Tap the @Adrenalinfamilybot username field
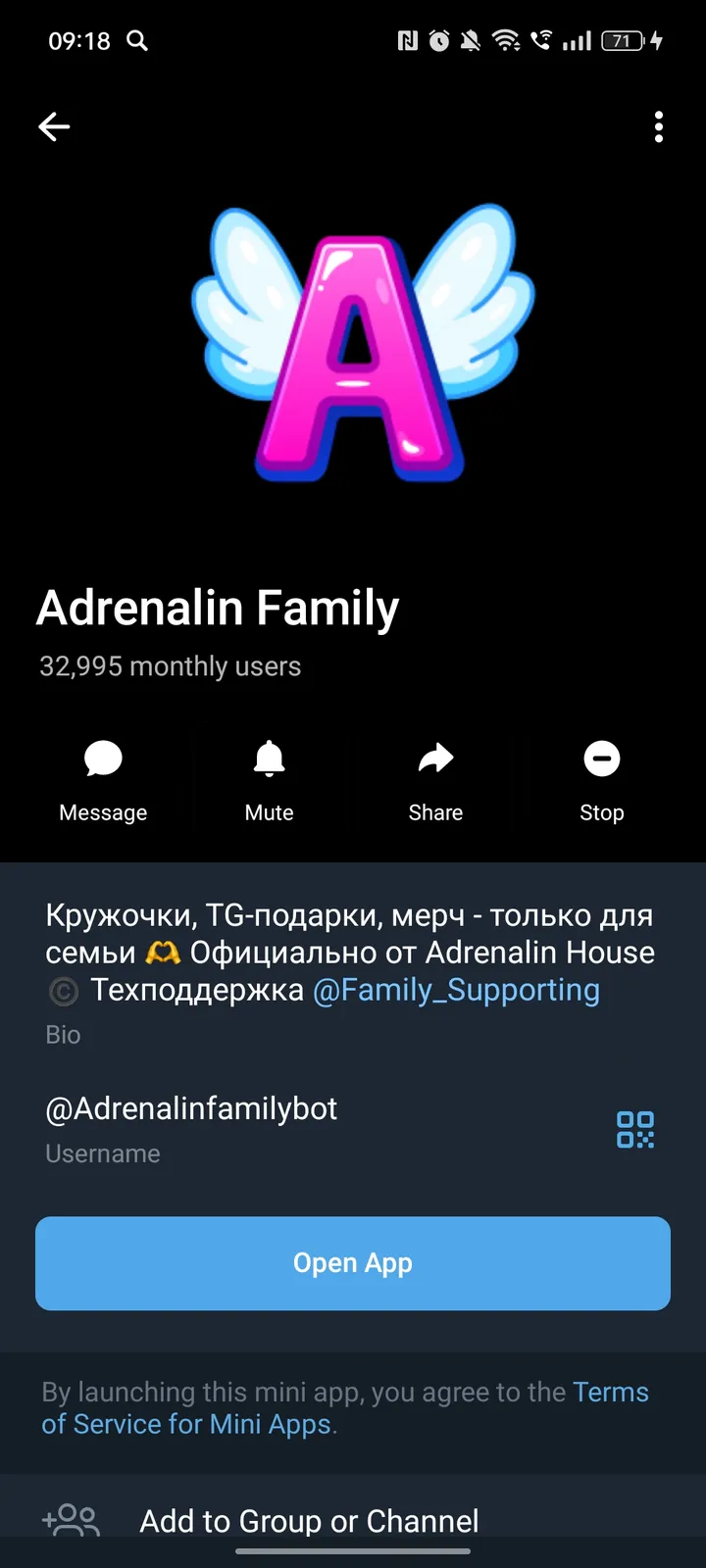Screen dimensions: 706x1568 [191, 1108]
